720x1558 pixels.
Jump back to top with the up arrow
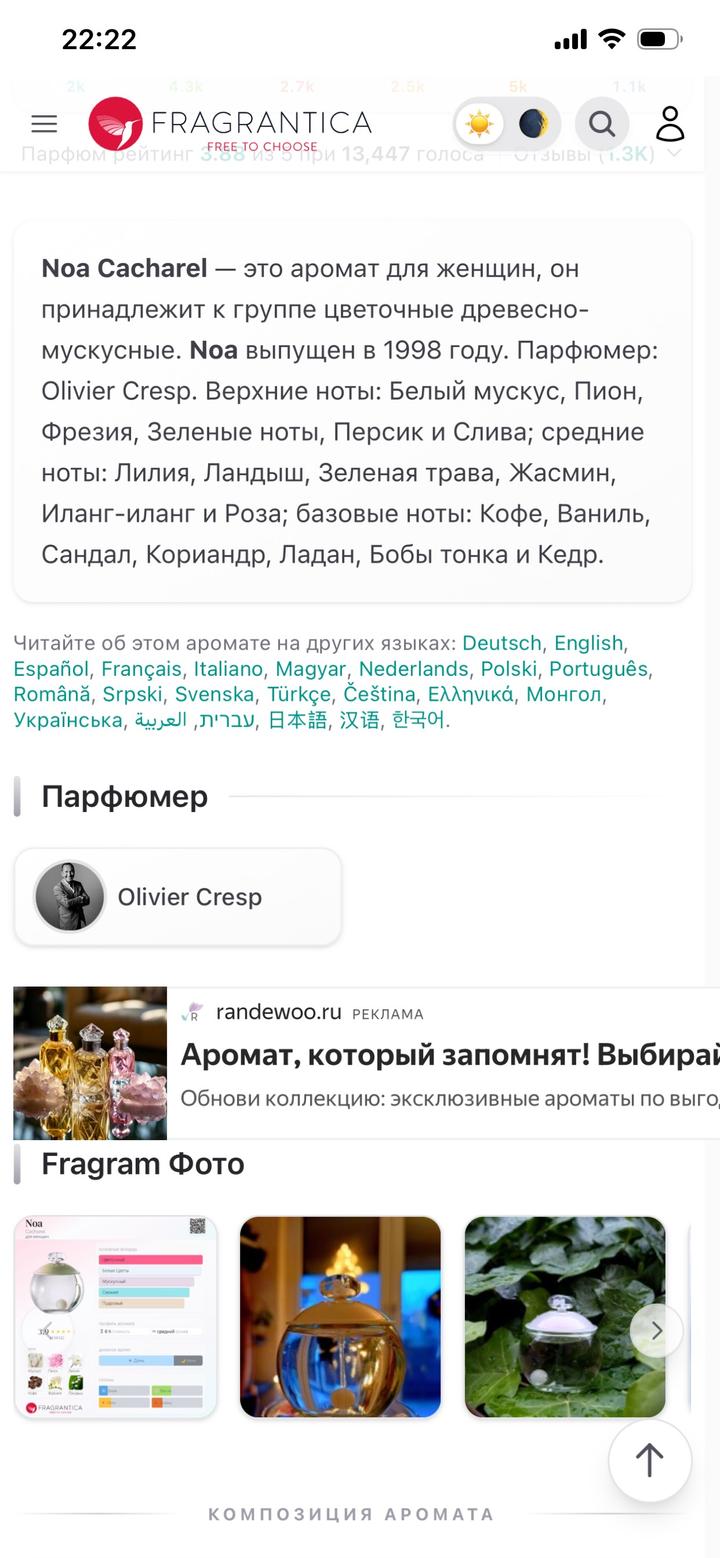click(650, 1460)
